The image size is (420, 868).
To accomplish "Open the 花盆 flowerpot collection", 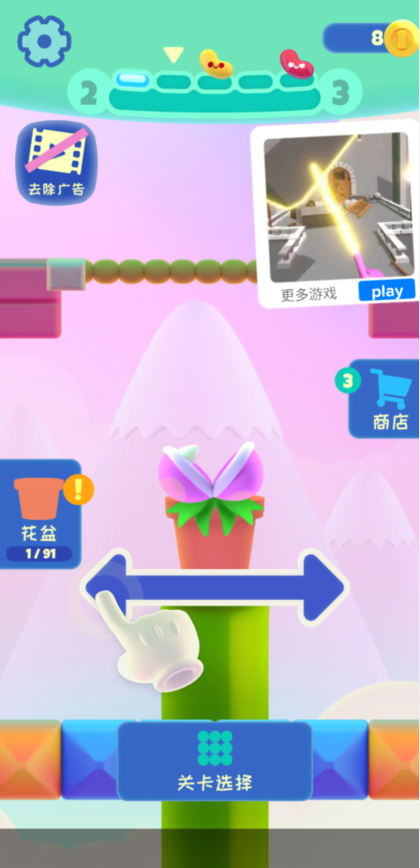I will click(40, 514).
